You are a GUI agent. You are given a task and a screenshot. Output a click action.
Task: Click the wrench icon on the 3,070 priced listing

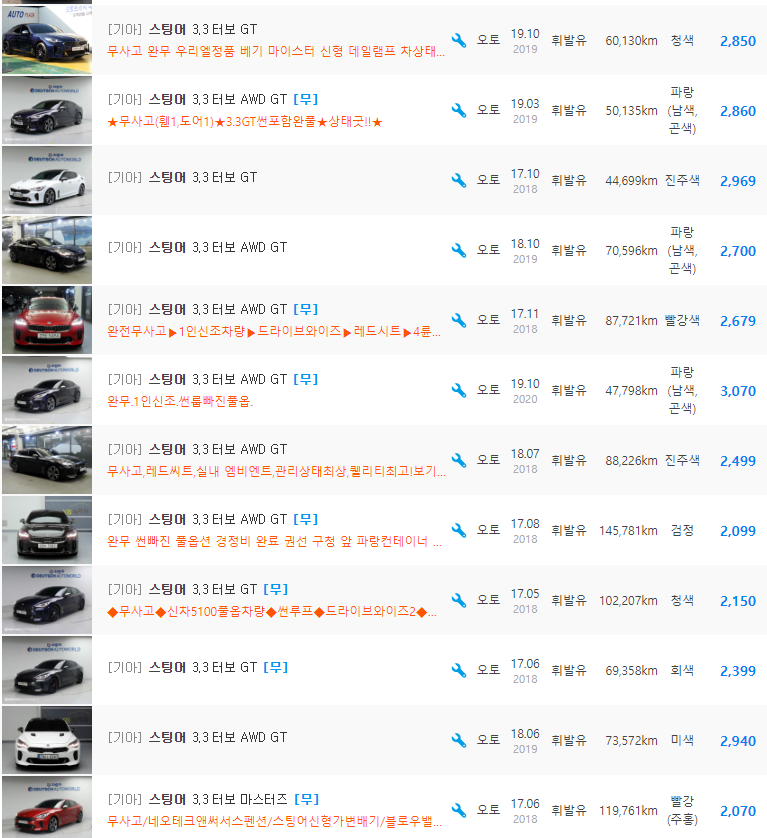click(458, 389)
